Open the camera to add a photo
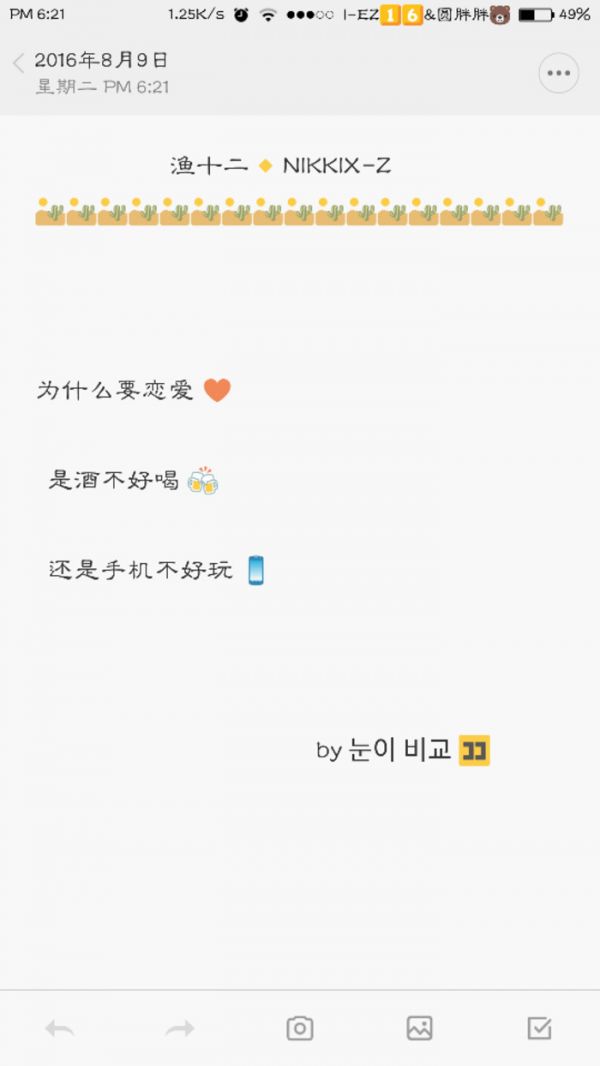Screen dimensions: 600x1066 (300, 1028)
